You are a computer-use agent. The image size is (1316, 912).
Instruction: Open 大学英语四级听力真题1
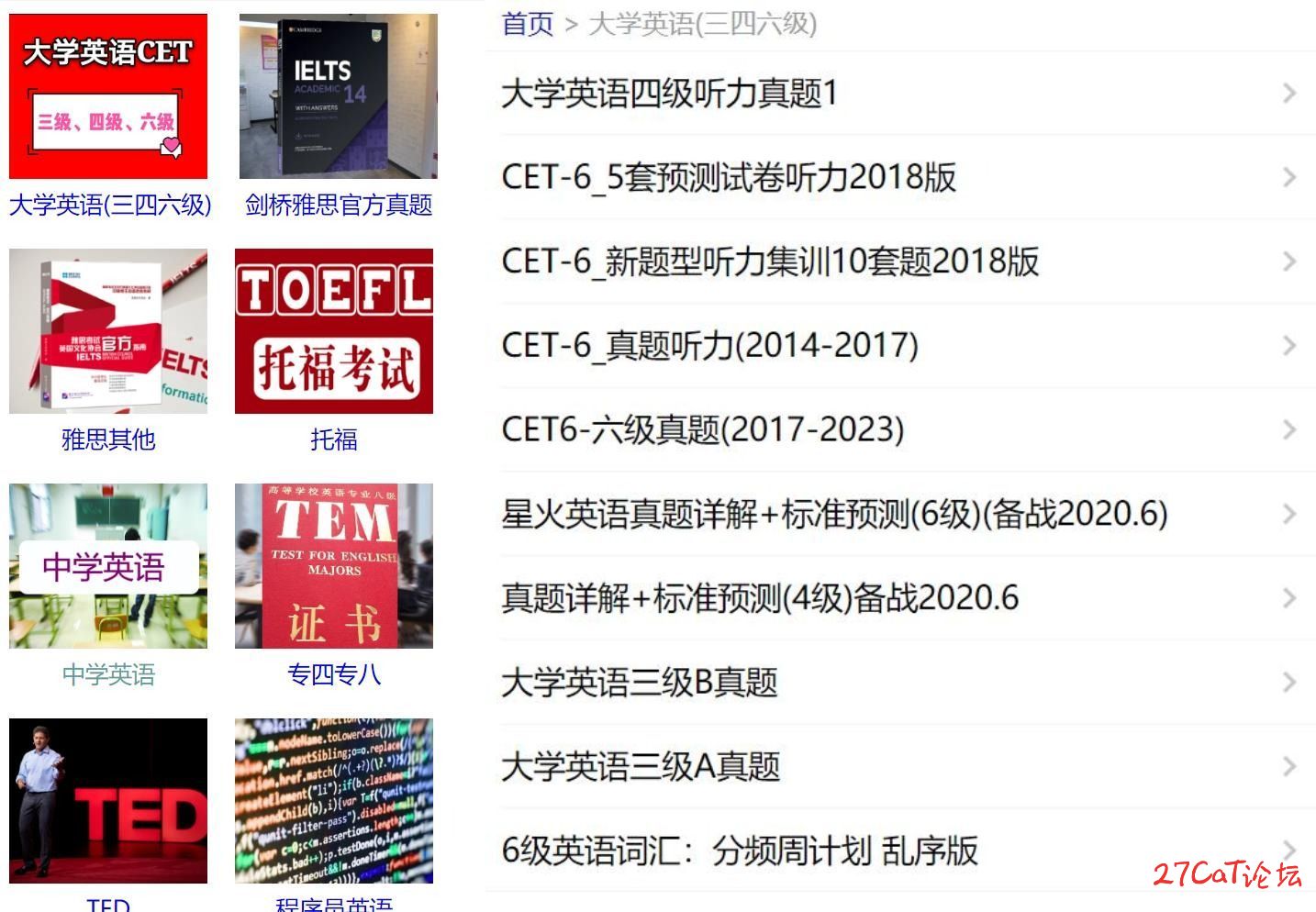coord(899,94)
